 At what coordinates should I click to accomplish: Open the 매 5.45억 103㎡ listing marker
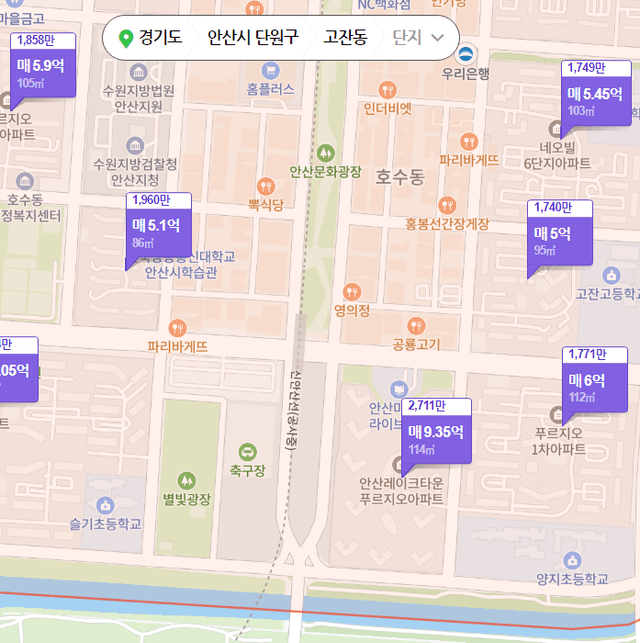[594, 101]
